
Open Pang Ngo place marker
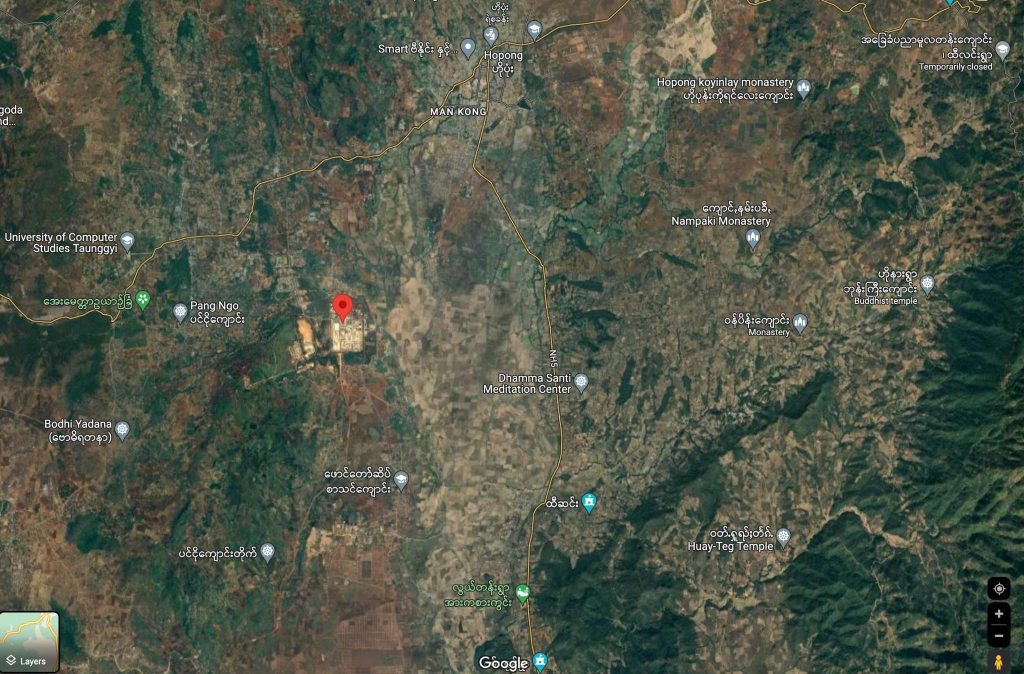coord(180,312)
